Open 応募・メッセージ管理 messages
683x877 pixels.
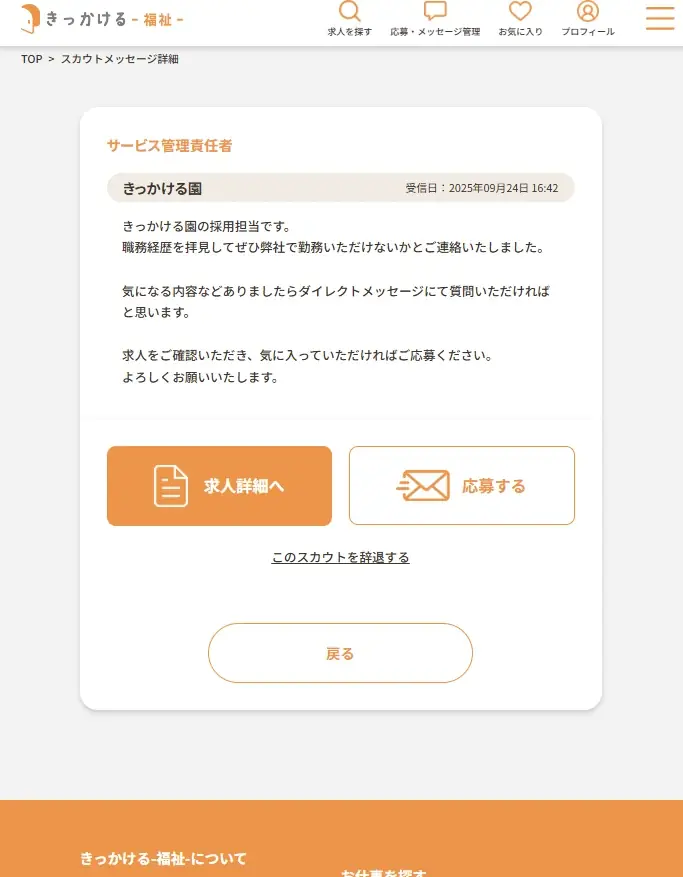[x=435, y=19]
